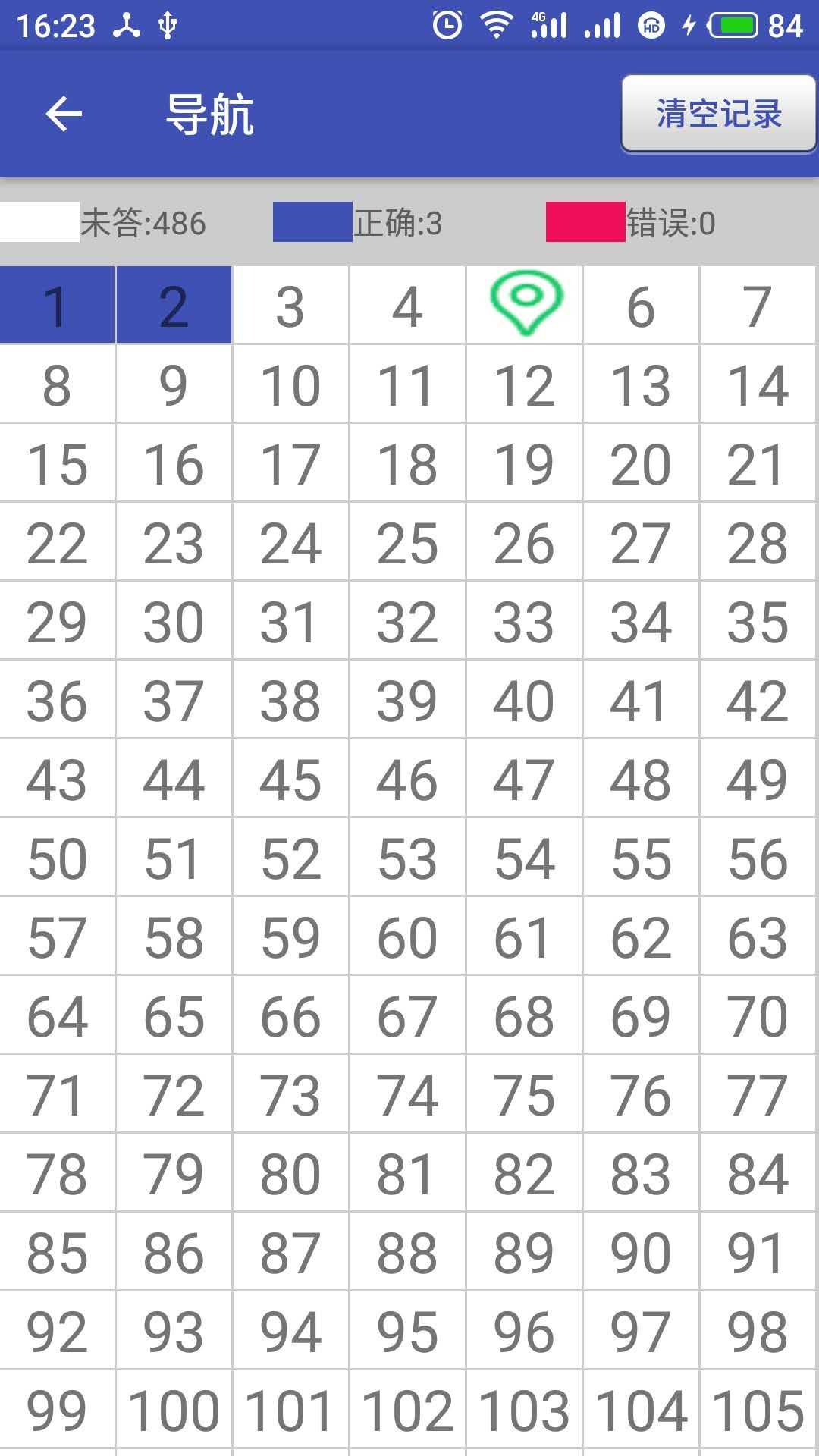This screenshot has height=1456, width=819.
Task: Click the charging lightning icon near the battery
Action: tap(689, 24)
